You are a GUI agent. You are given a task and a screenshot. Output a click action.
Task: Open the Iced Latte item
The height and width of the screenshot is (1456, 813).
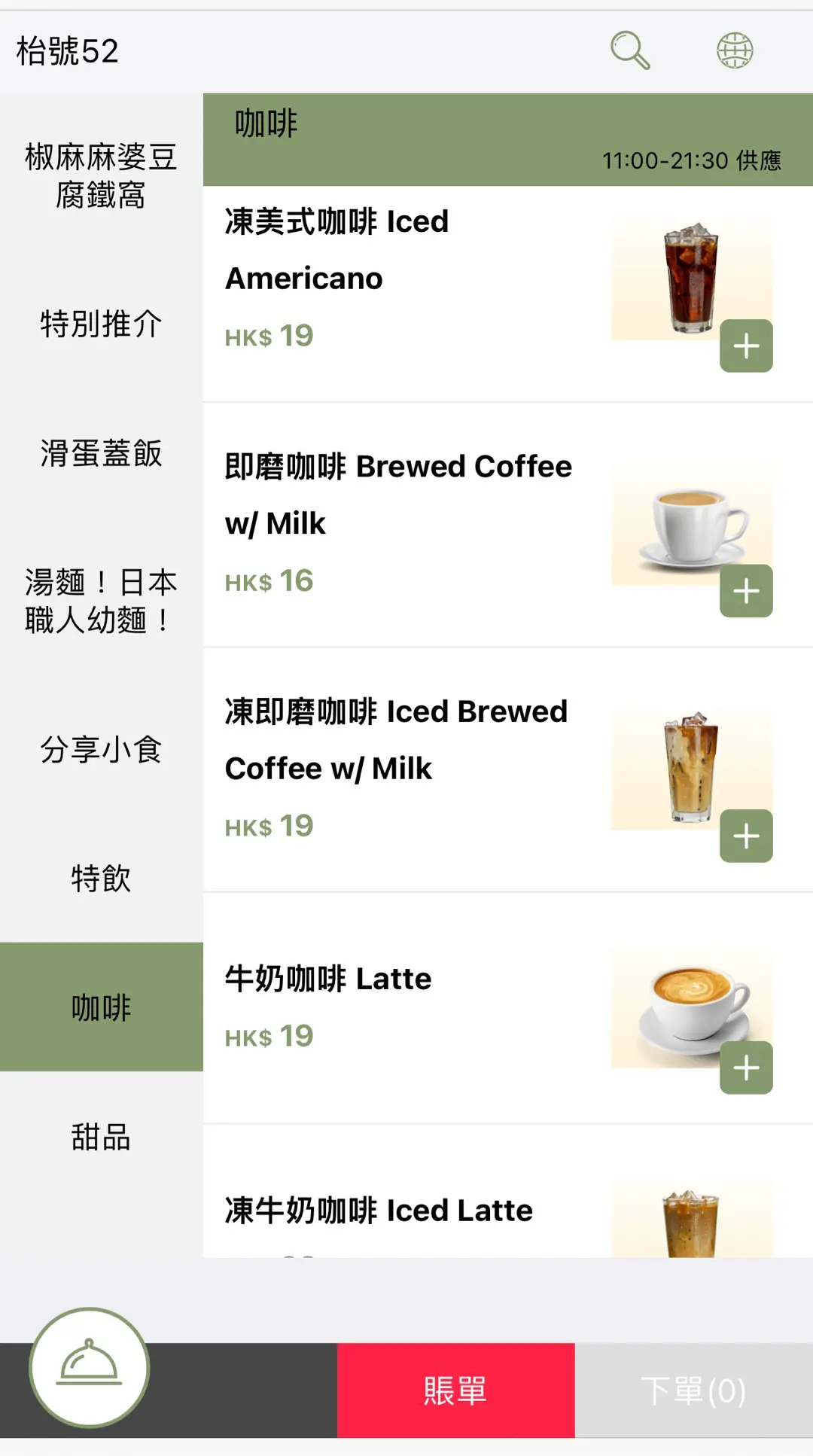[379, 1211]
